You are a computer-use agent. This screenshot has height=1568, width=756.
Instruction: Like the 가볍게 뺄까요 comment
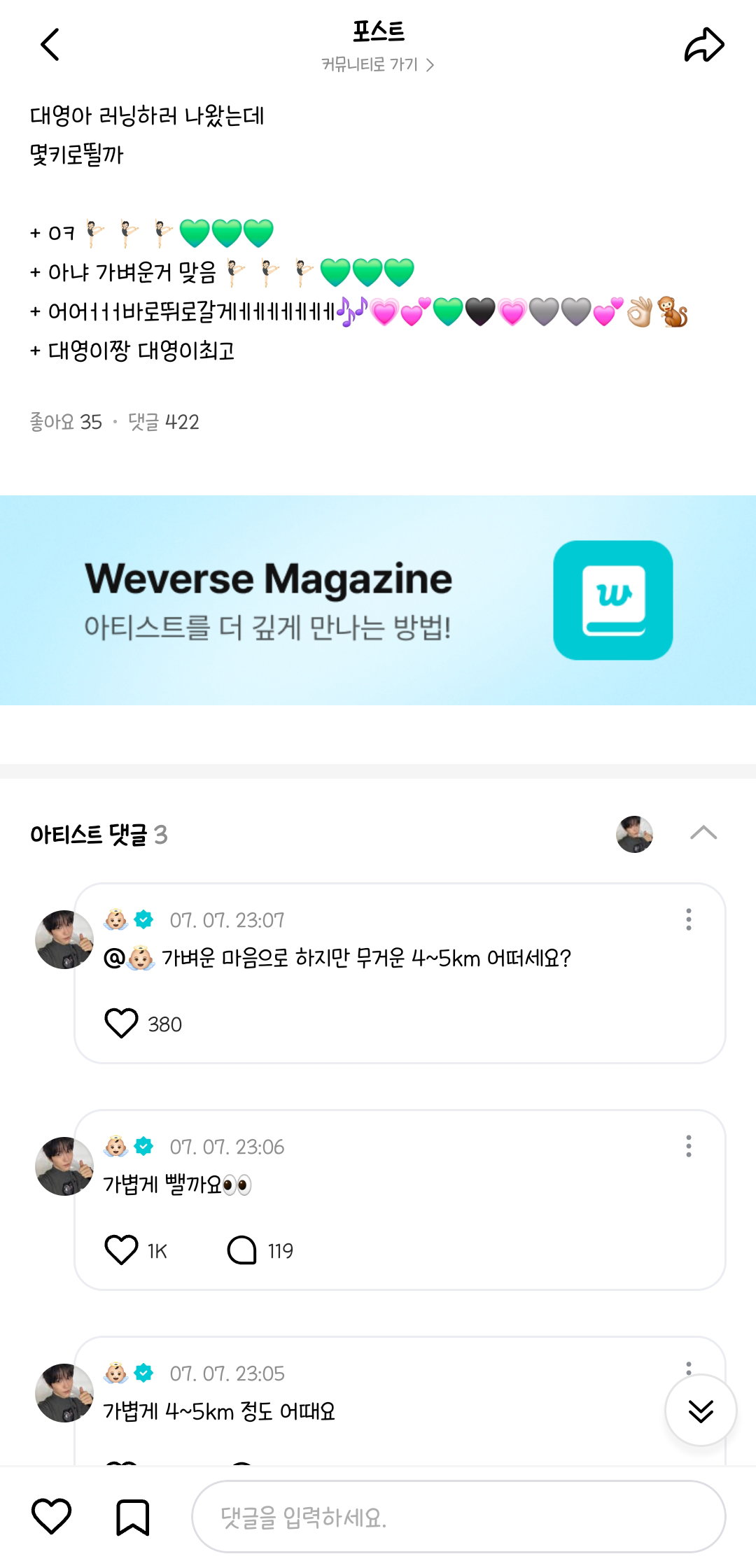tap(121, 1250)
